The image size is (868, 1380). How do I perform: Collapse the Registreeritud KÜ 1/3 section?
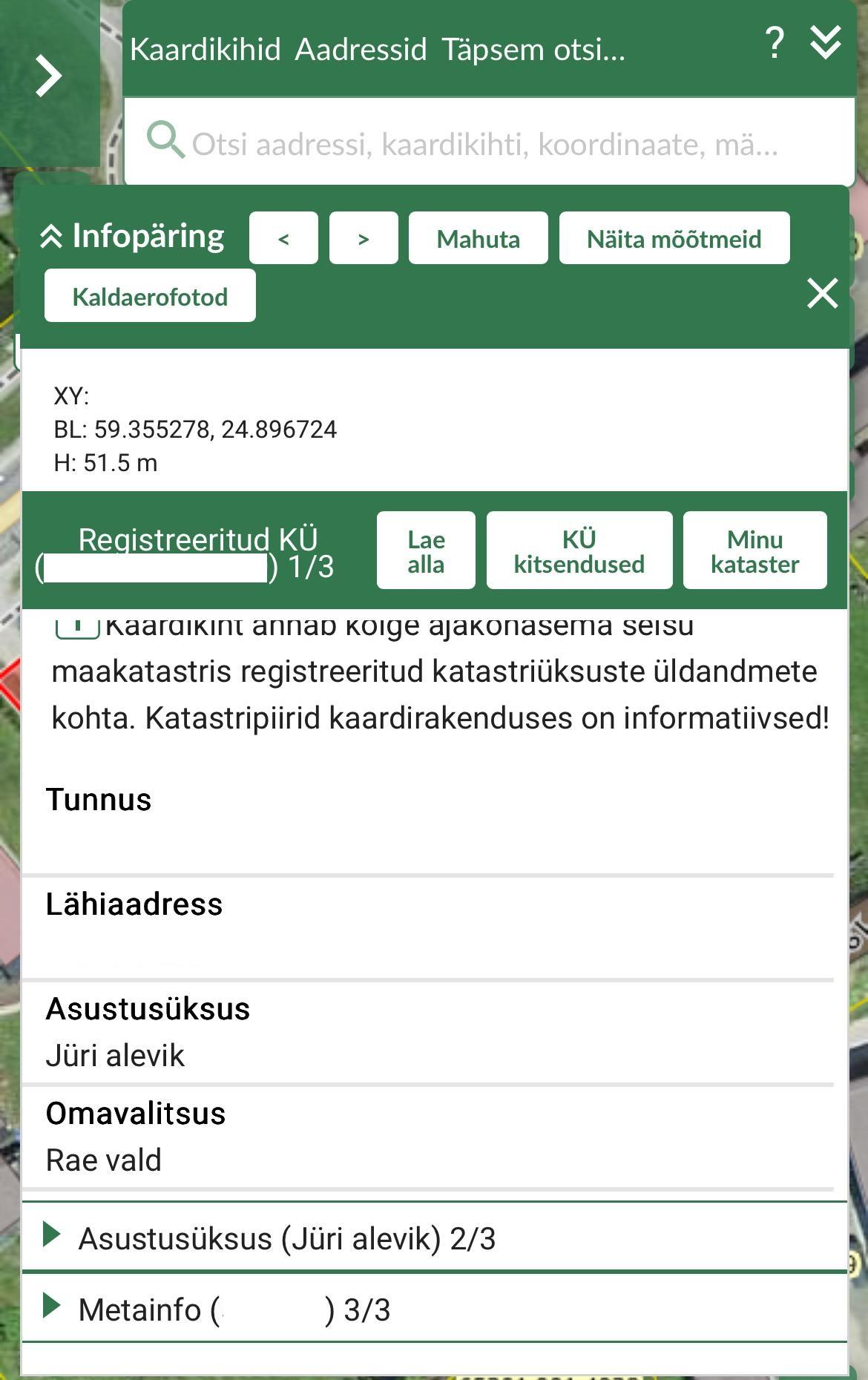pos(185,552)
